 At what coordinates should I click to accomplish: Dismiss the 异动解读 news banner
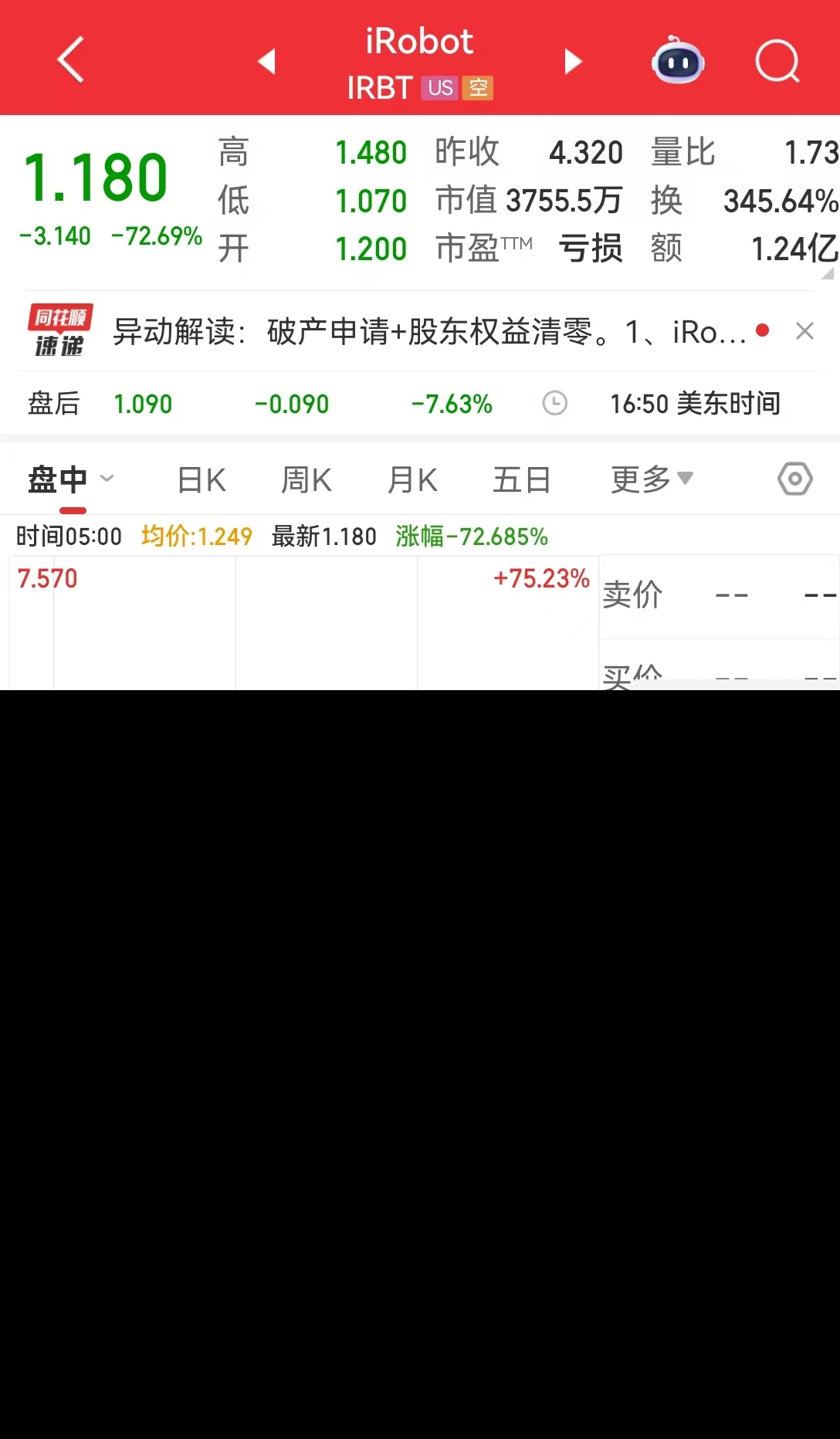click(804, 331)
